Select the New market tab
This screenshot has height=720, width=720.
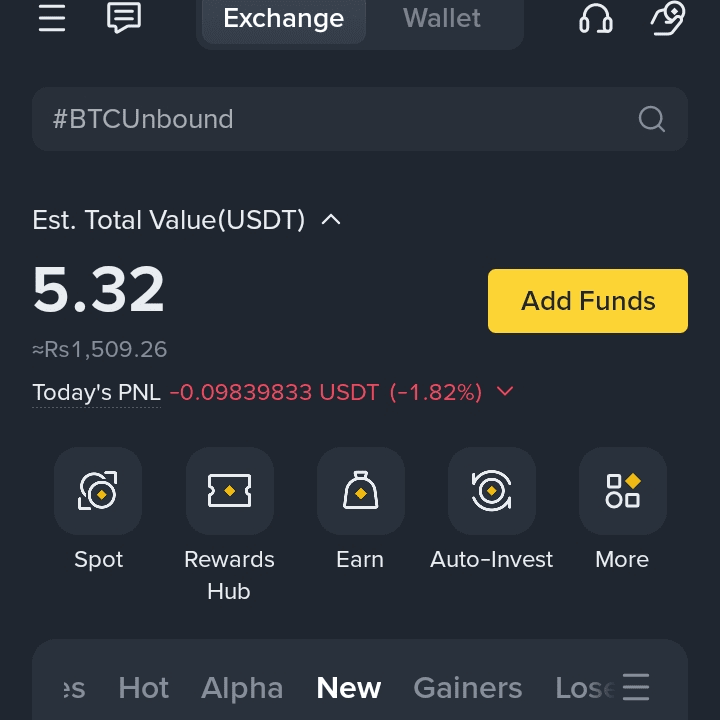click(349, 688)
